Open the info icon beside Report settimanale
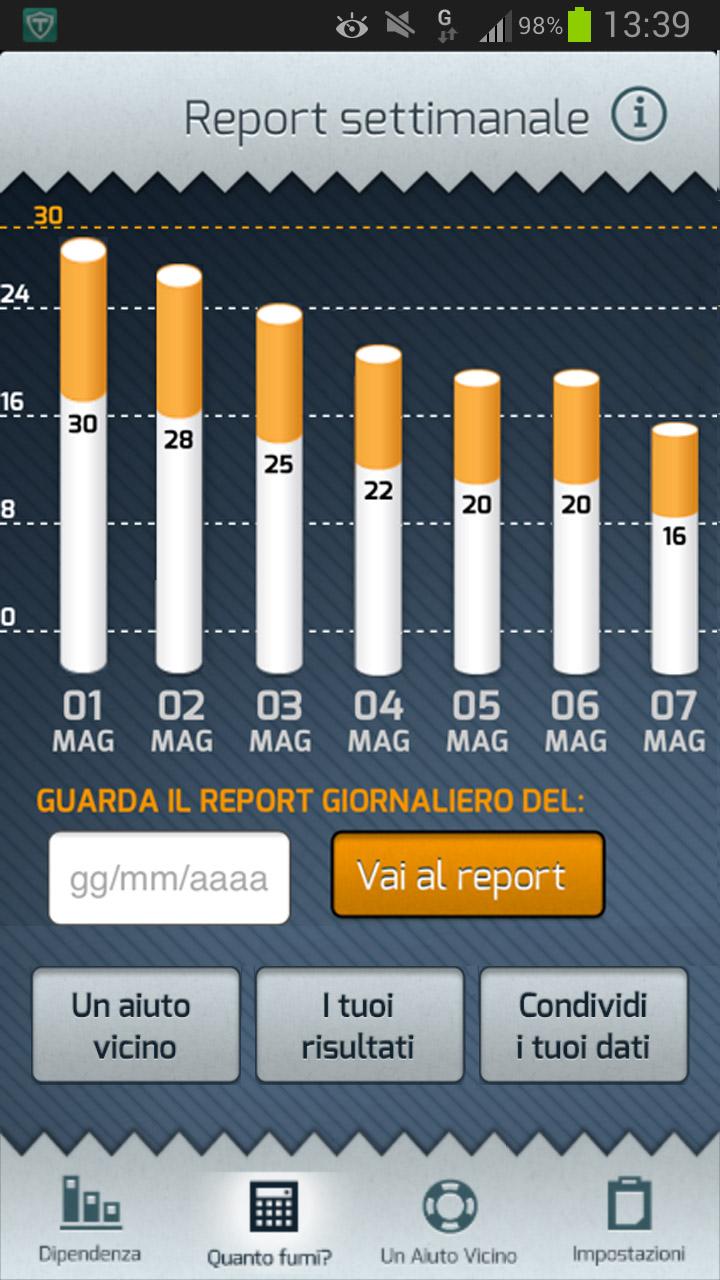Screen dimensions: 720x1280 [x=638, y=116]
